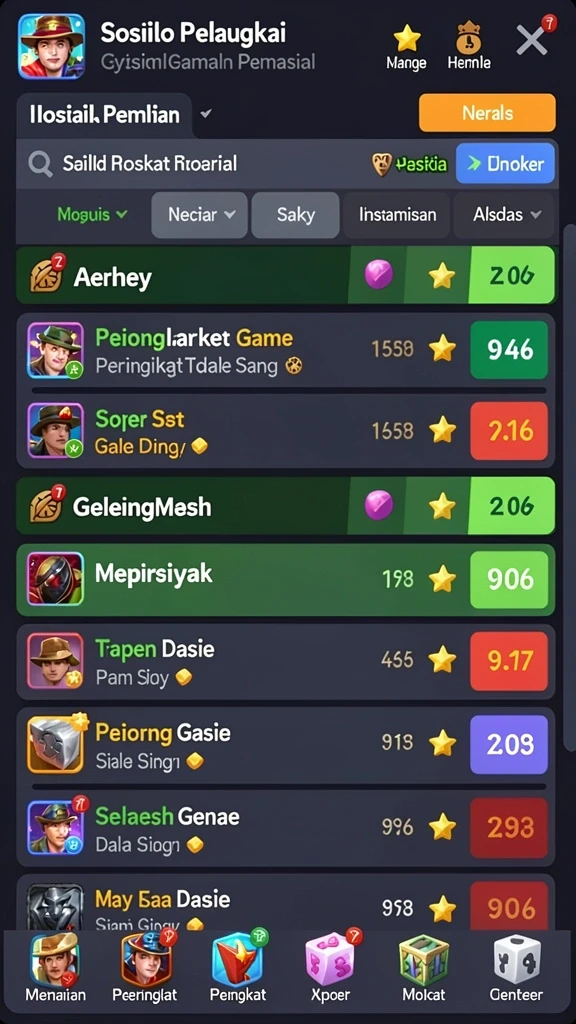Tap the orange Nerals button
This screenshot has width=576, height=1024.
click(487, 113)
